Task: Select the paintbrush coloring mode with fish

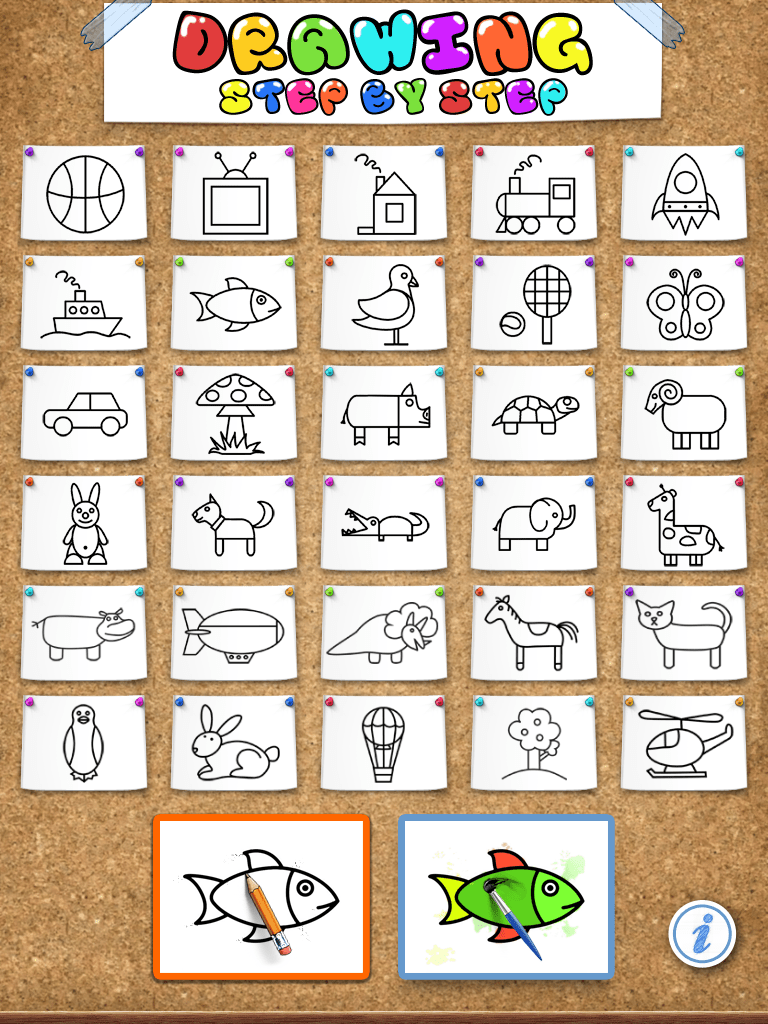Action: tap(506, 896)
